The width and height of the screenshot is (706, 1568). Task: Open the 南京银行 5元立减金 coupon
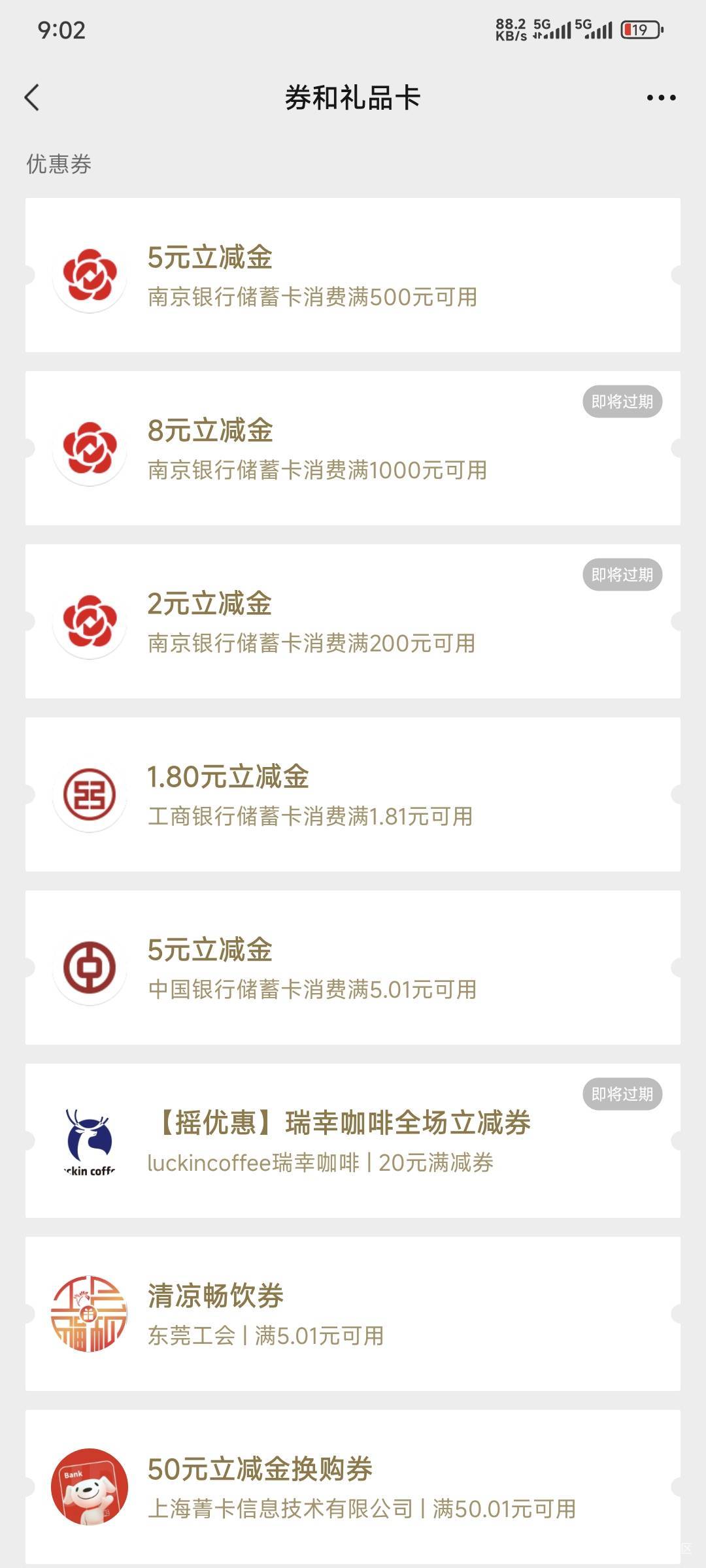click(x=353, y=275)
